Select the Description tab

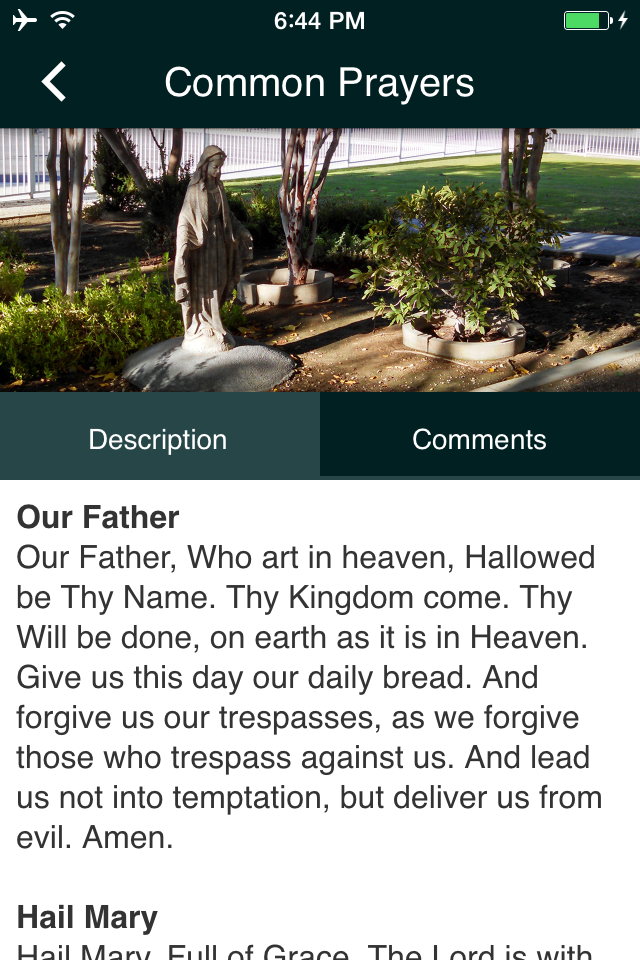point(158,439)
